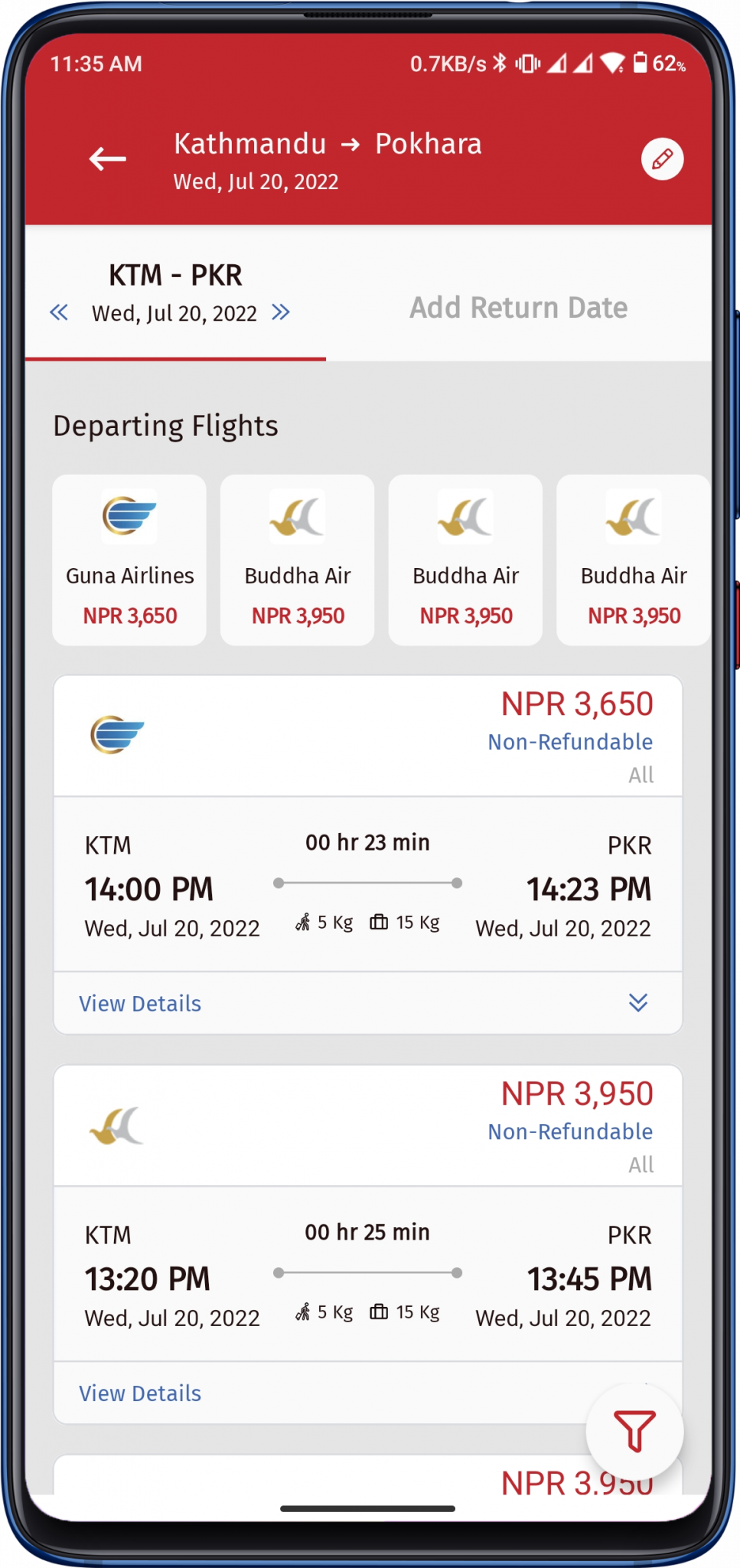Edit the search with the pencil icon
Image resolution: width=740 pixels, height=1568 pixels.
(x=662, y=159)
